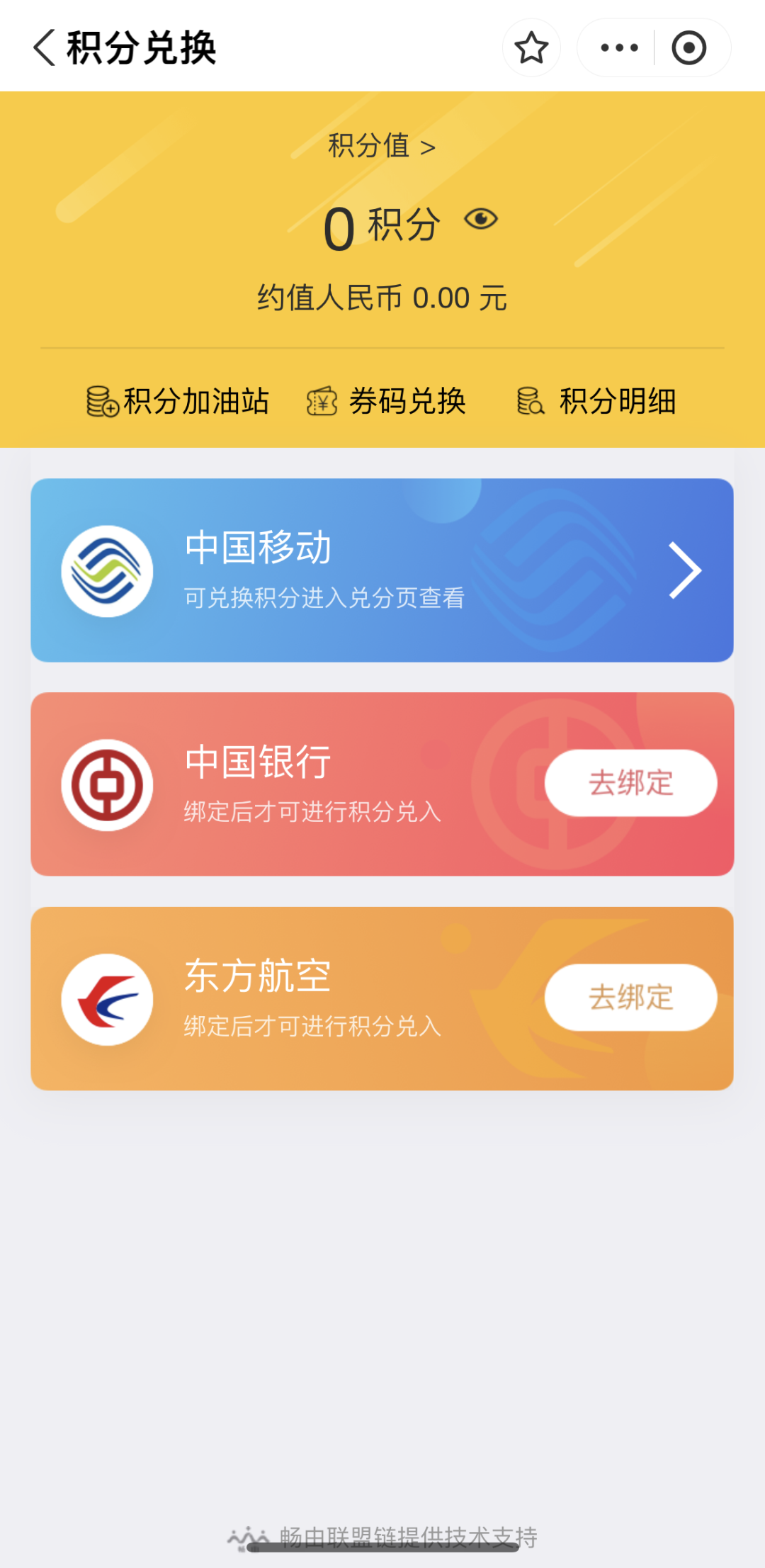Viewport: 765px width, 1568px height.
Task: Open 积分加油站
Action: (177, 401)
